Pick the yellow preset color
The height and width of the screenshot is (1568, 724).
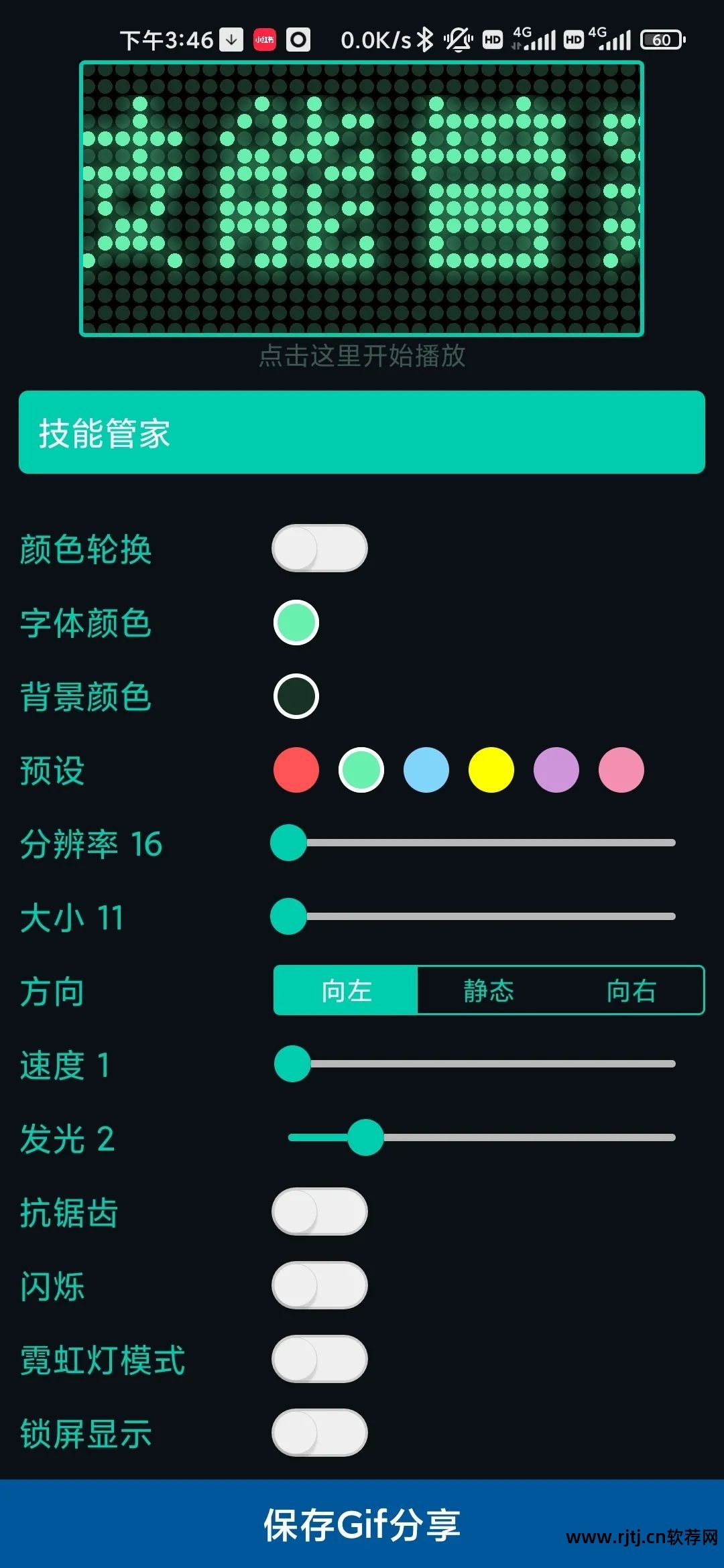coord(491,770)
